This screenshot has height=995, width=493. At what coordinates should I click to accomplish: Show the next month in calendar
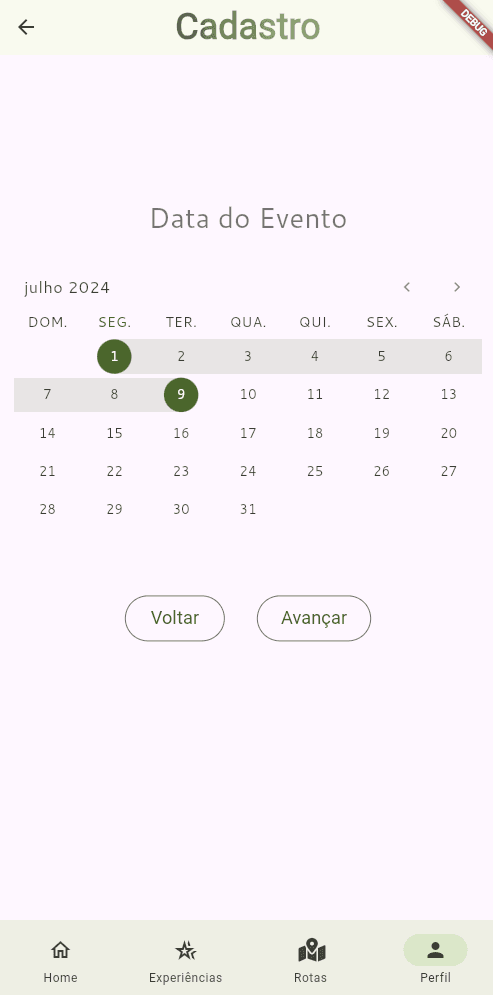[x=457, y=287]
